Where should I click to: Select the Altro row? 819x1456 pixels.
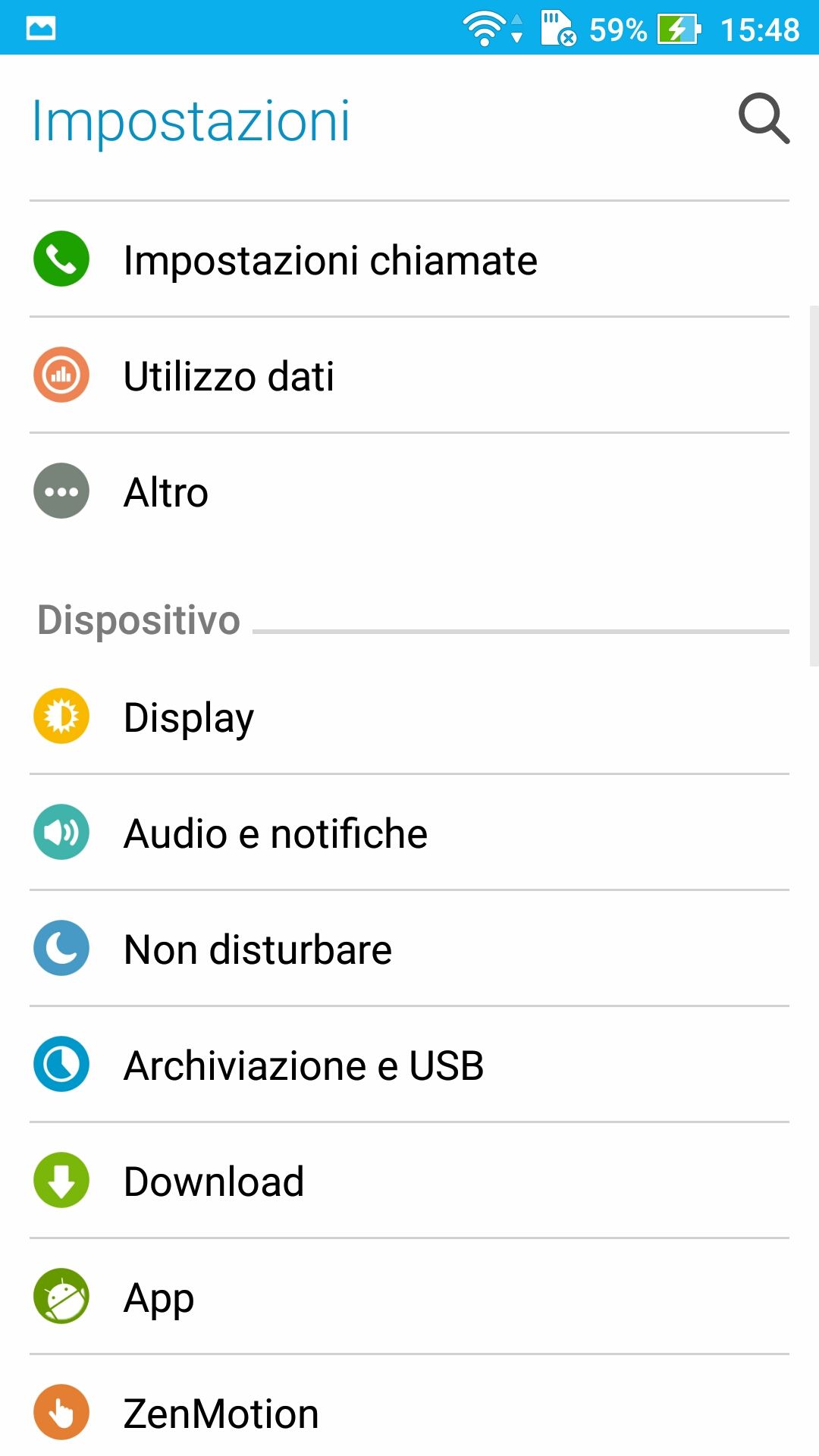[x=409, y=491]
